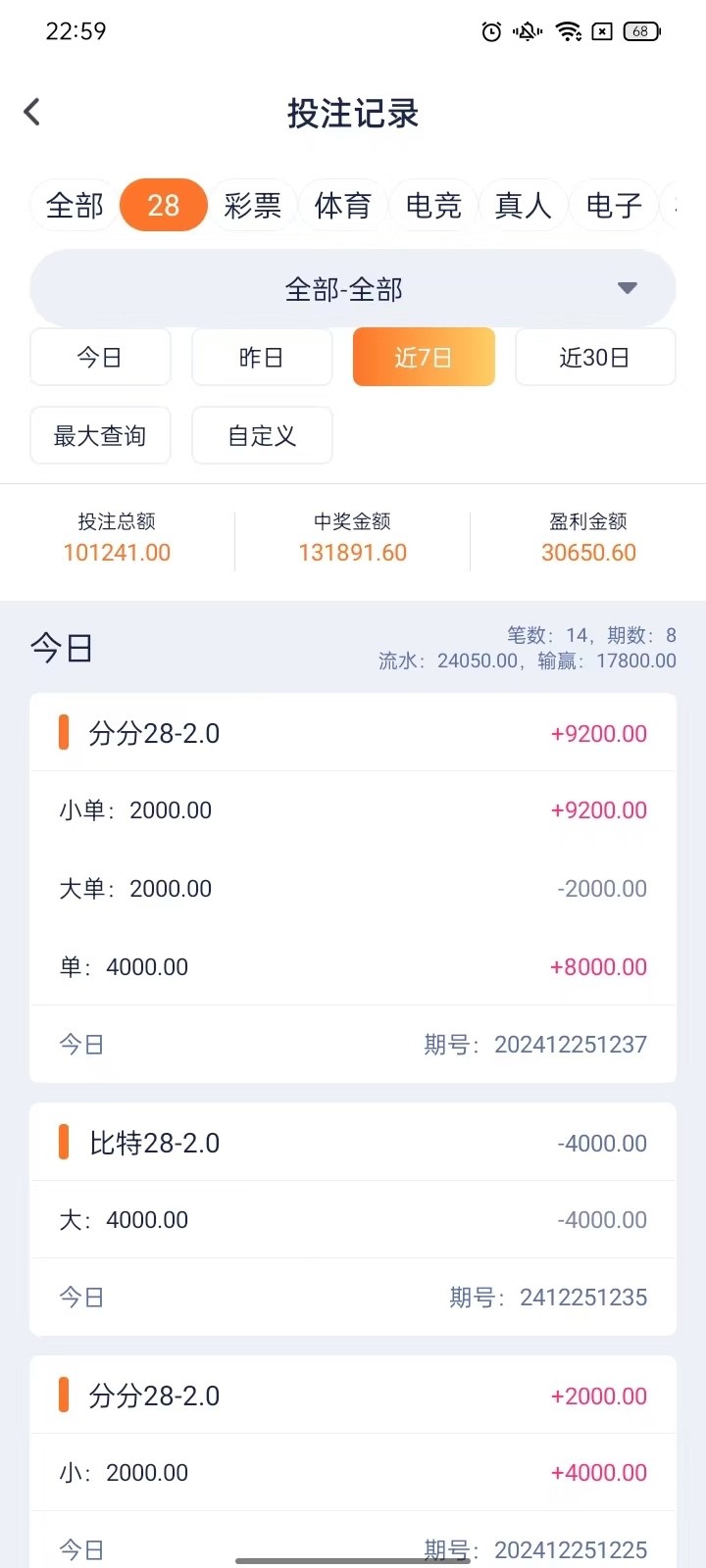
Task: Tap the selected 28 category tab
Action: [x=164, y=206]
